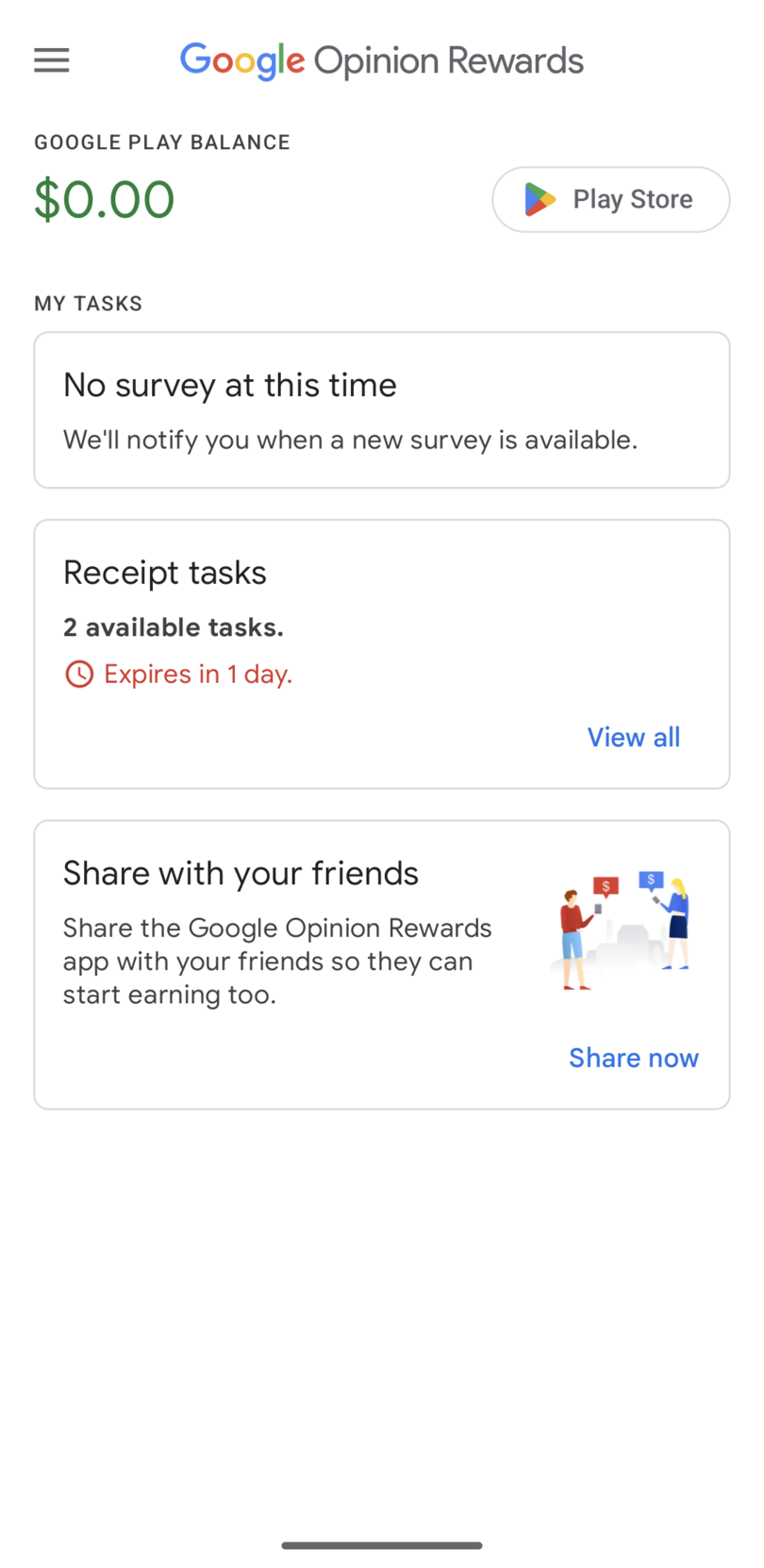Click the 2 available tasks text

click(x=174, y=626)
